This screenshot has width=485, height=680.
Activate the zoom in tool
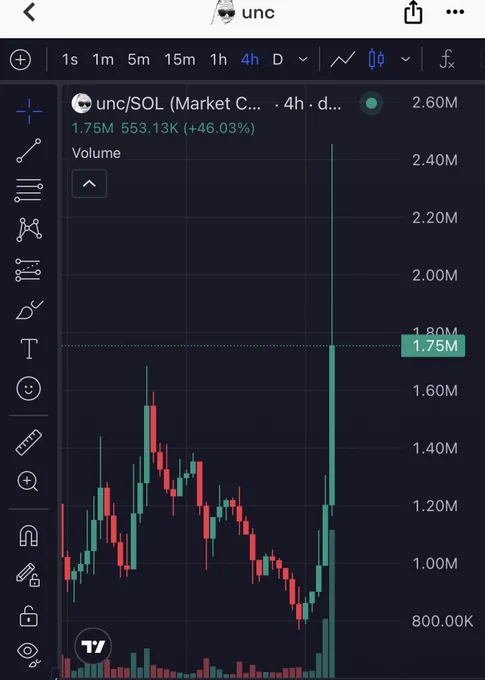tap(28, 481)
